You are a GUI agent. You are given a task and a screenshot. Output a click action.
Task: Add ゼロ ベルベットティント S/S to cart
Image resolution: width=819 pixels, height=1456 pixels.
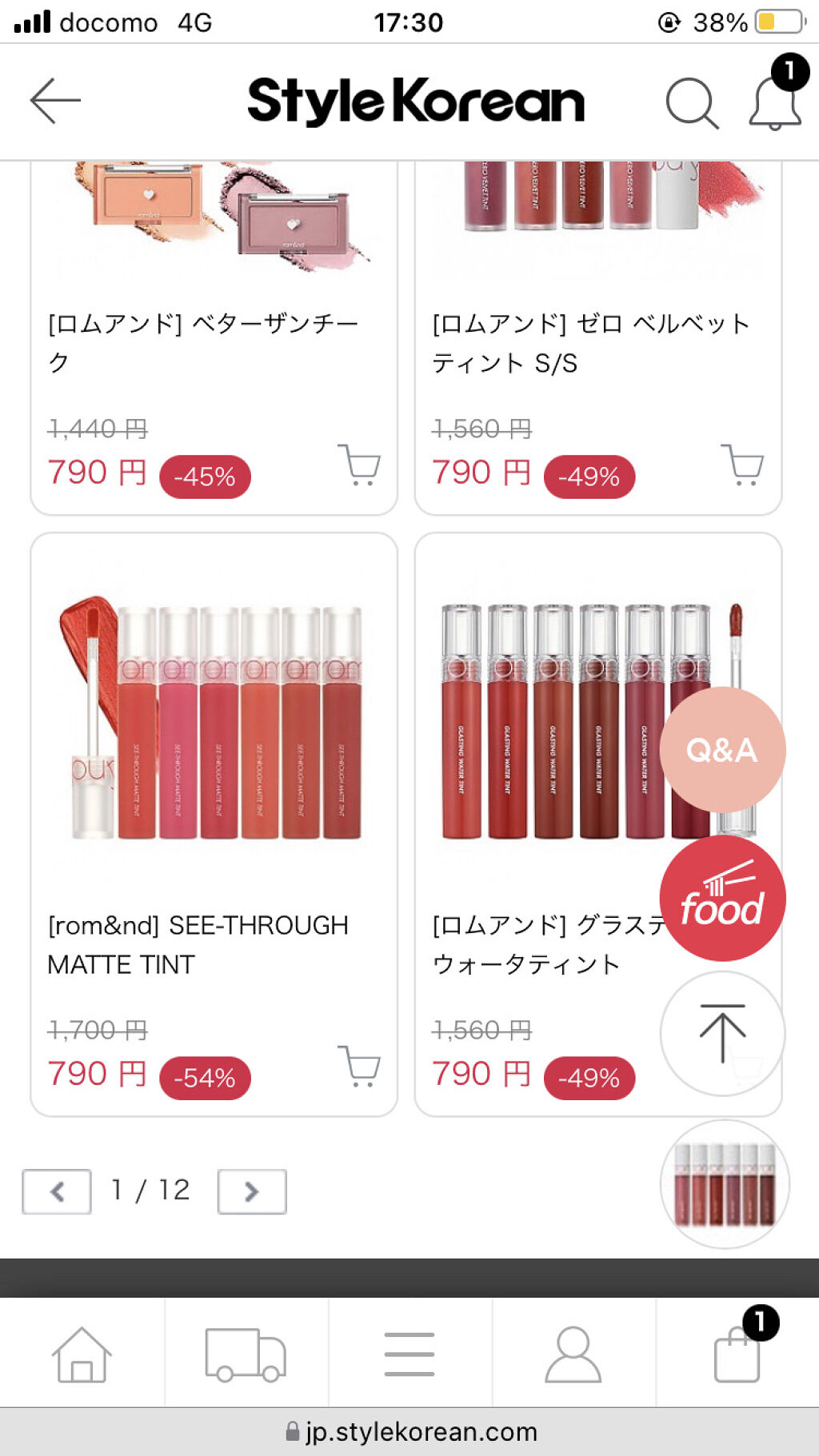click(742, 465)
